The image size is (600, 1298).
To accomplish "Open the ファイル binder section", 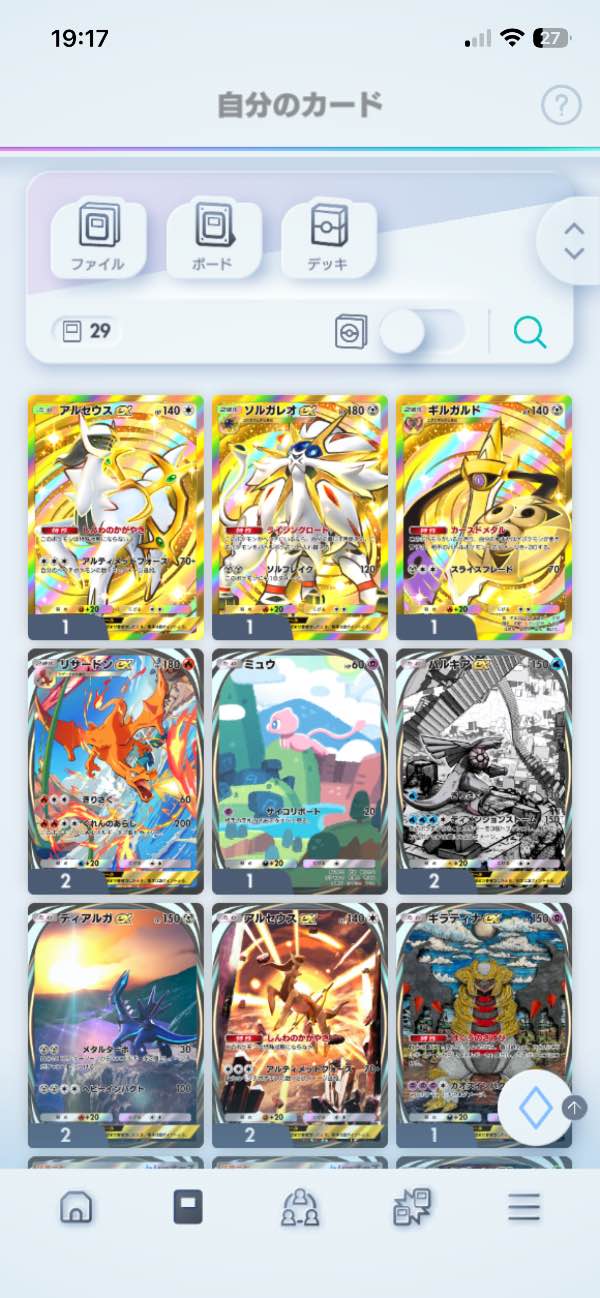I will 98,239.
